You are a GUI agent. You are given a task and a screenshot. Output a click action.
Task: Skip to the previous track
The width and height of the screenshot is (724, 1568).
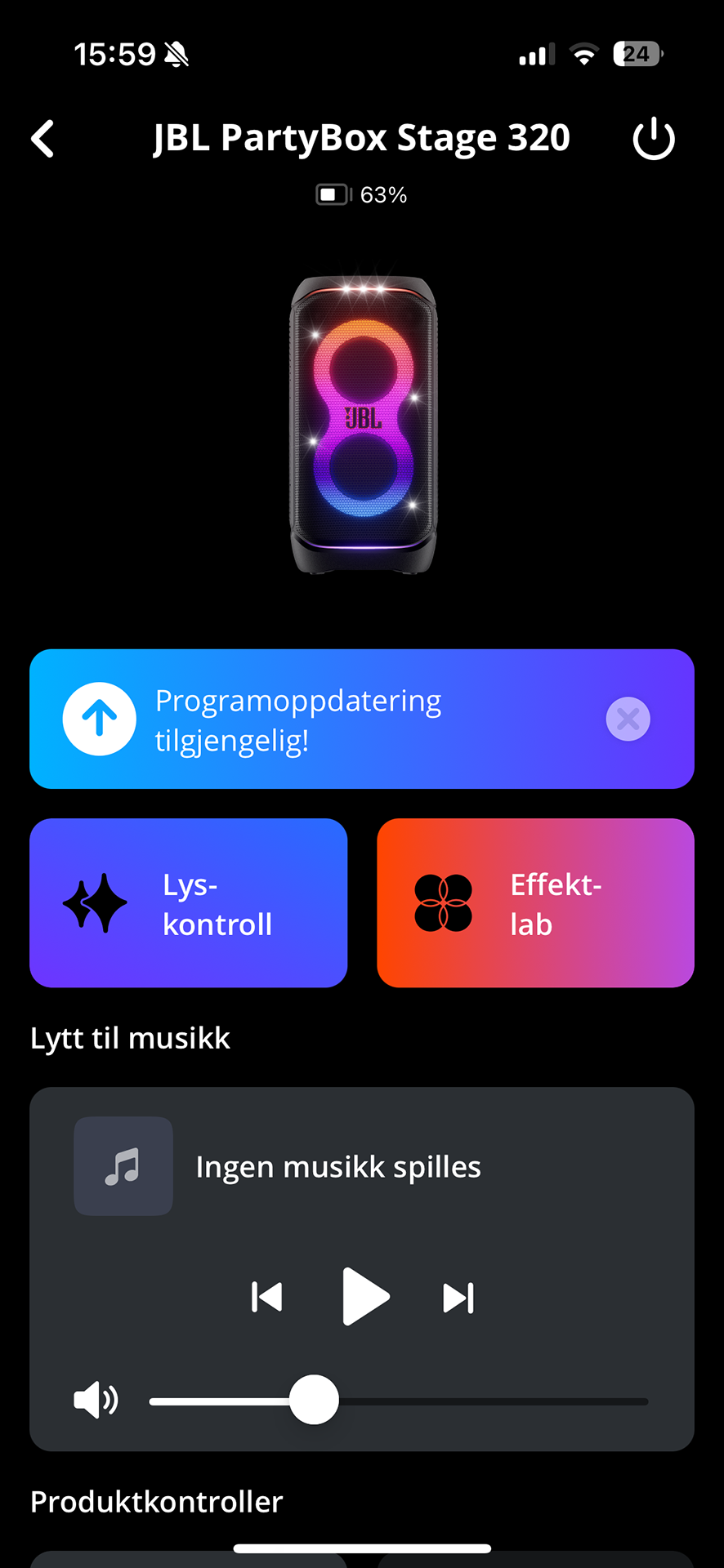coord(267,1297)
